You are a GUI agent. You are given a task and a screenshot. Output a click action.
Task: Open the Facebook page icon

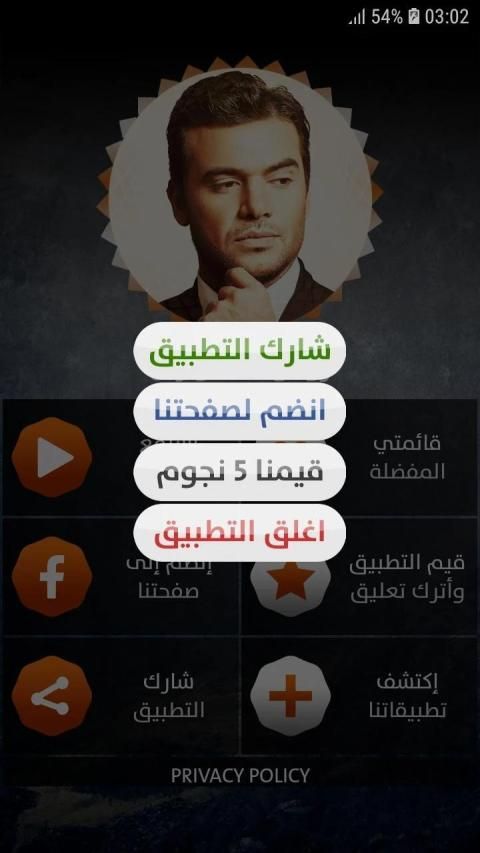click(52, 576)
